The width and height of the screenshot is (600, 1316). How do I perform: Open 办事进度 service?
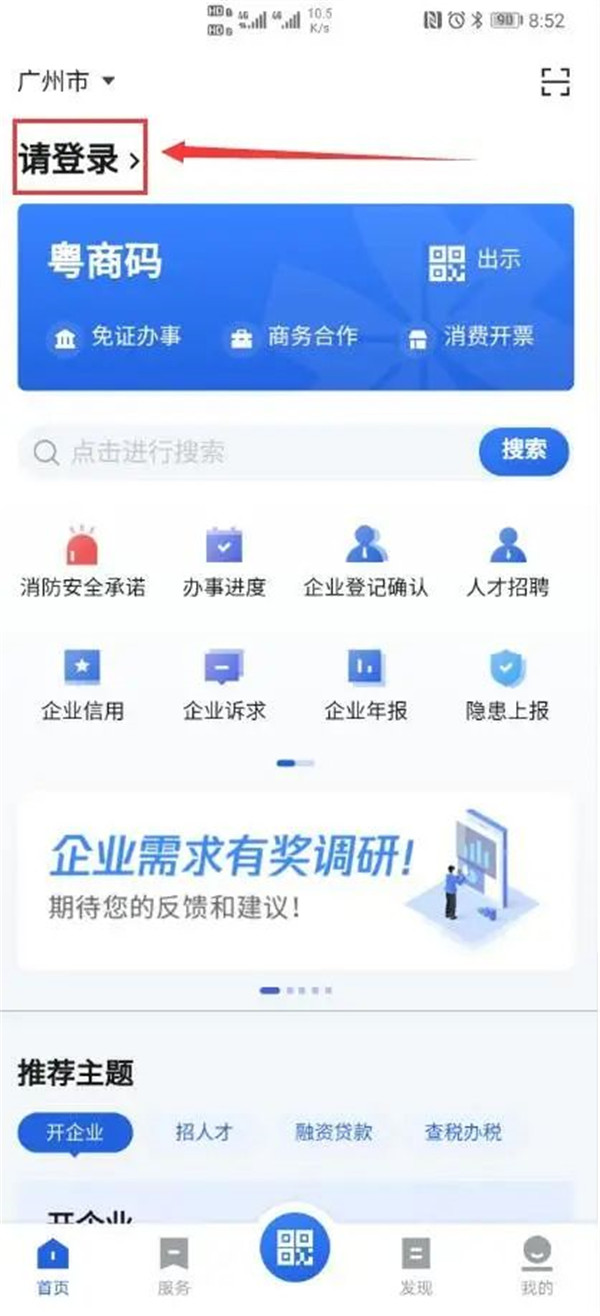pyautogui.click(x=224, y=562)
